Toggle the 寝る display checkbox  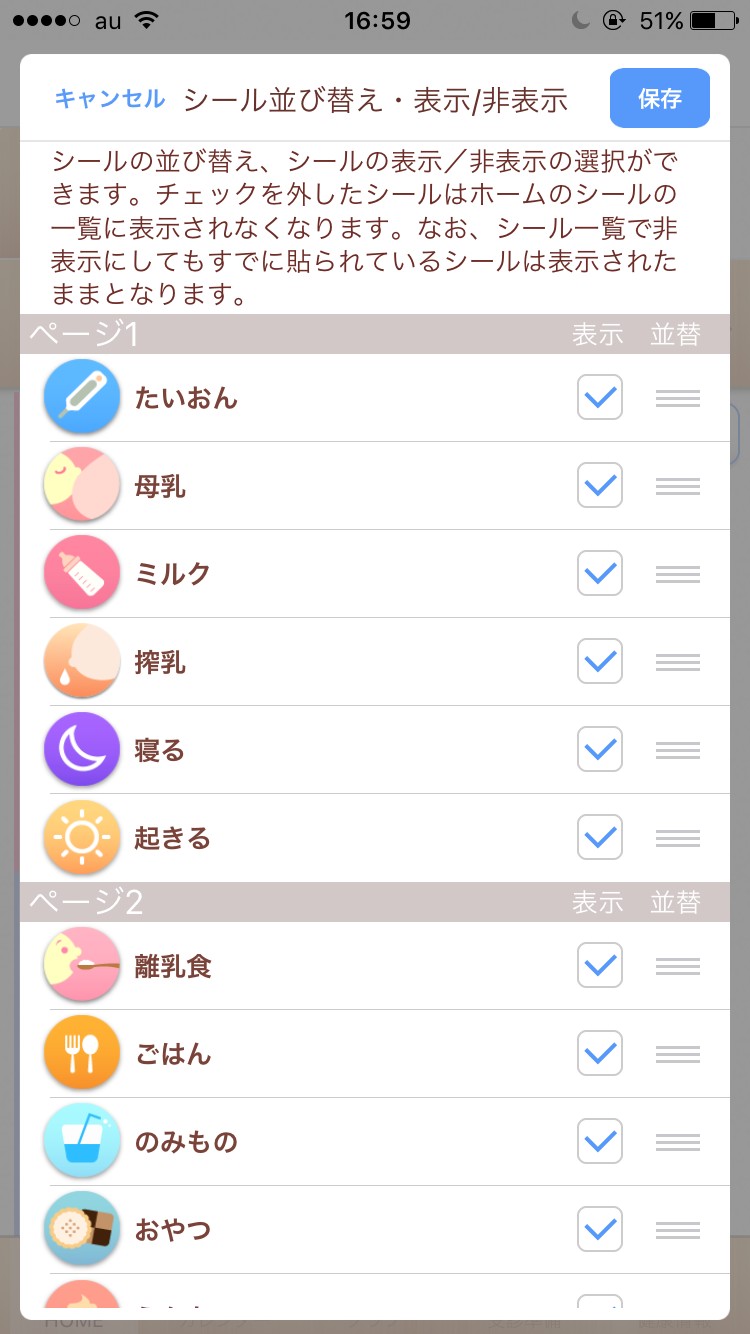[599, 750]
